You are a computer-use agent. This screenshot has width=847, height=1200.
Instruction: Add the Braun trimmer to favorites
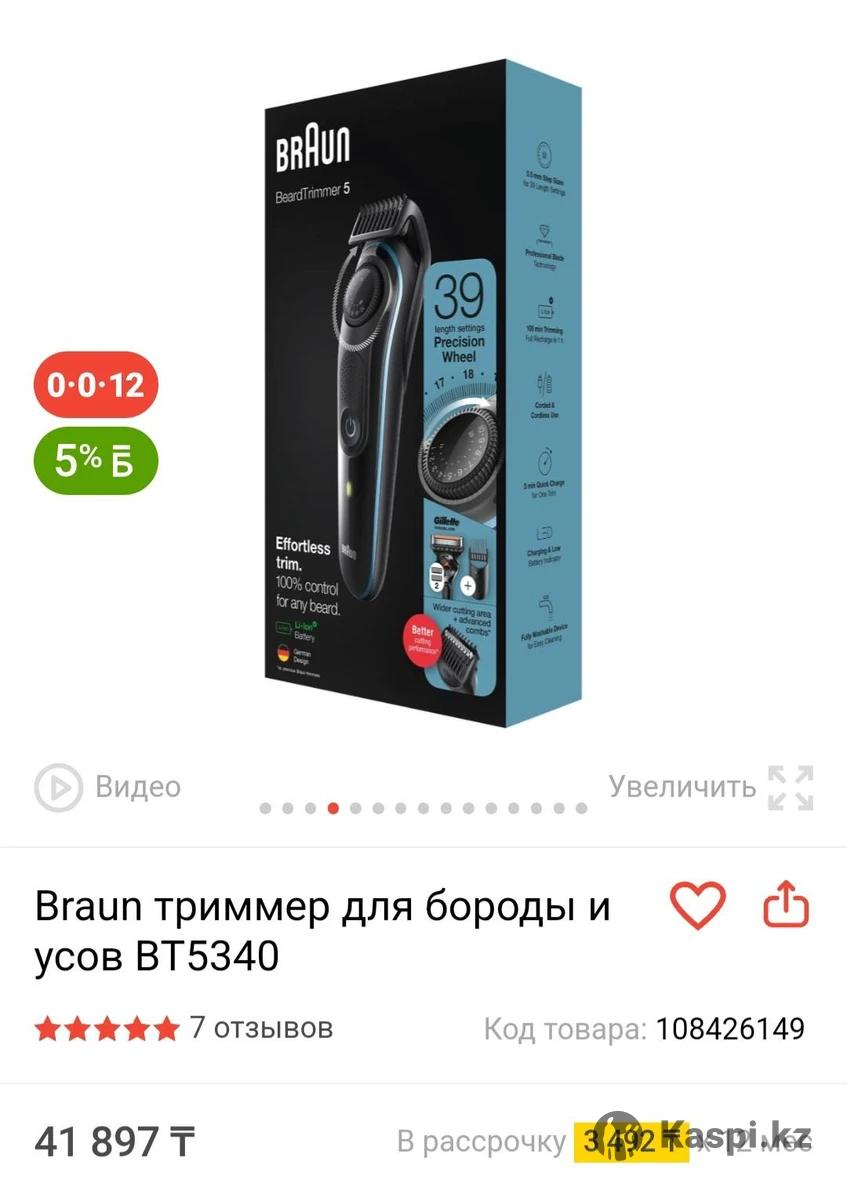pos(696,906)
